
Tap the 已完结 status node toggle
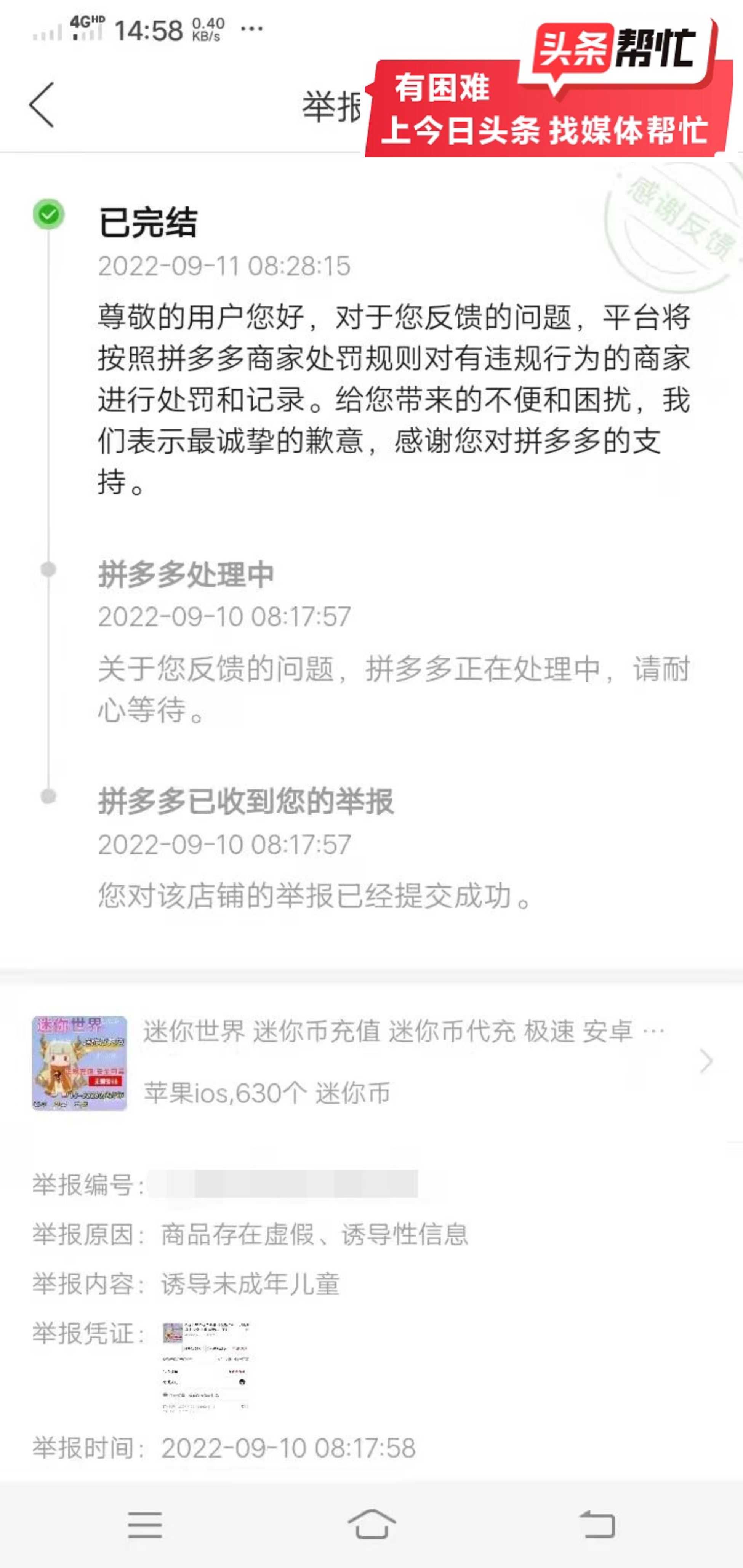[146, 222]
